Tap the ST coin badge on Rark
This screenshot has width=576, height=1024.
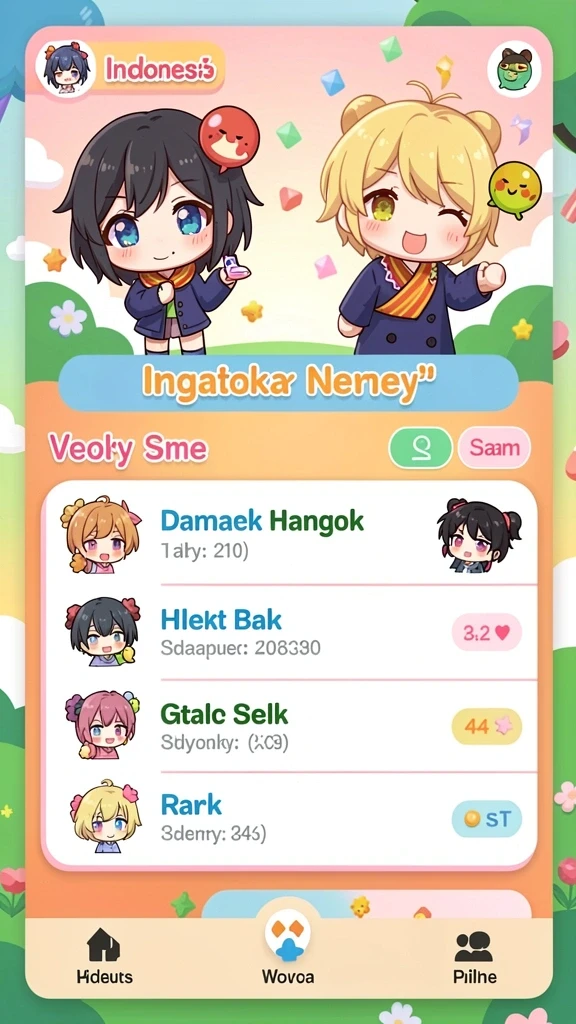(487, 819)
